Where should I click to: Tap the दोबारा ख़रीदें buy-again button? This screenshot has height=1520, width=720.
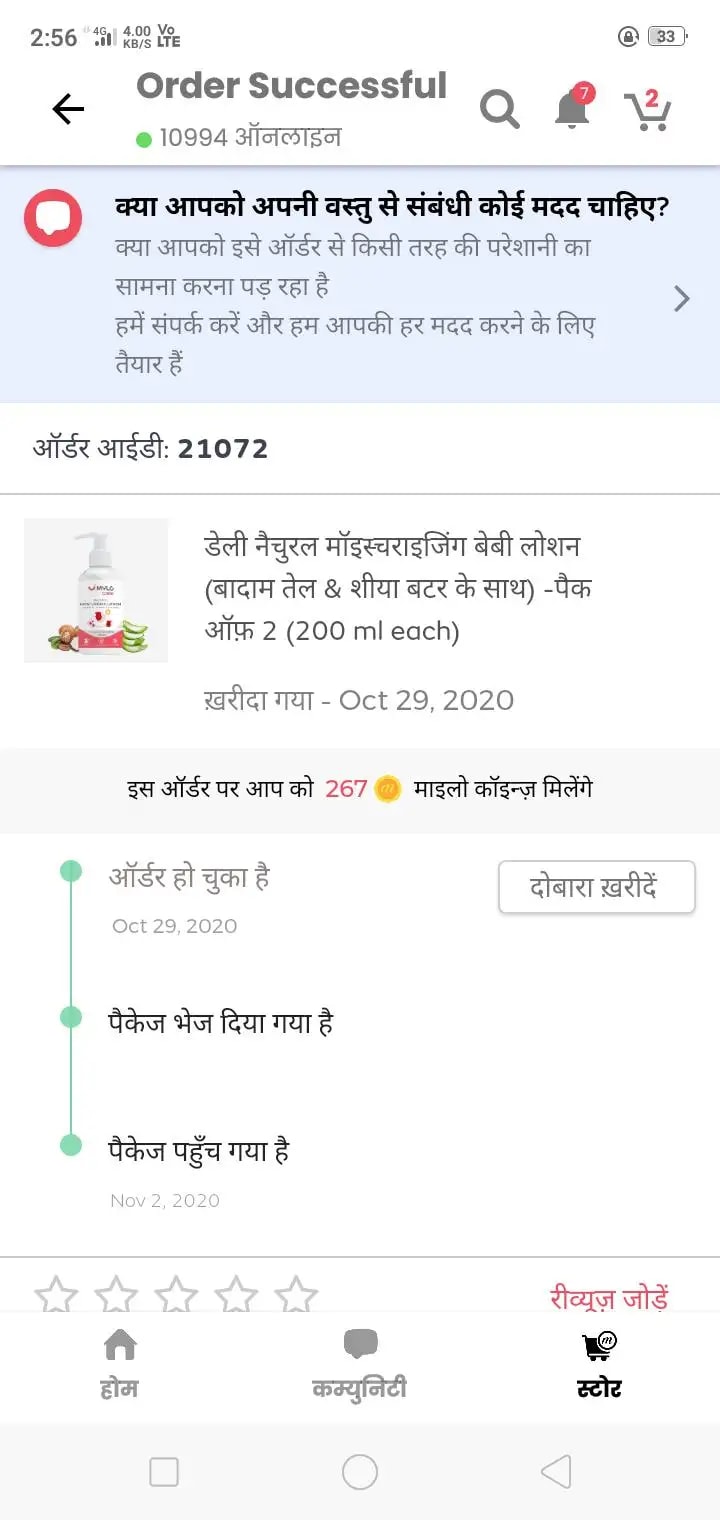tap(596, 887)
